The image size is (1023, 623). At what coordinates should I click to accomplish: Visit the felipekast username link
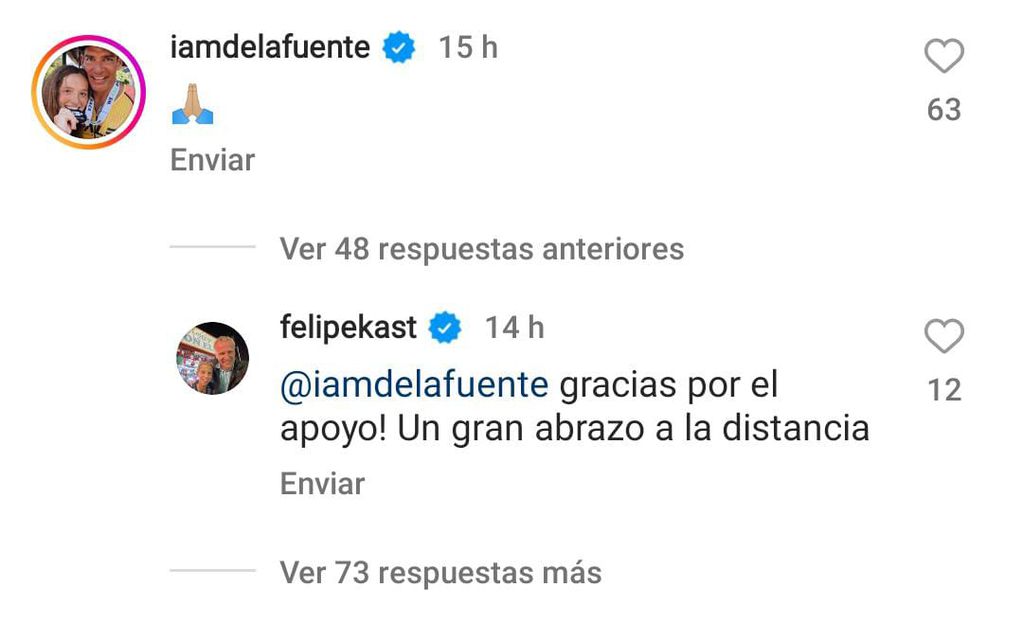click(348, 327)
